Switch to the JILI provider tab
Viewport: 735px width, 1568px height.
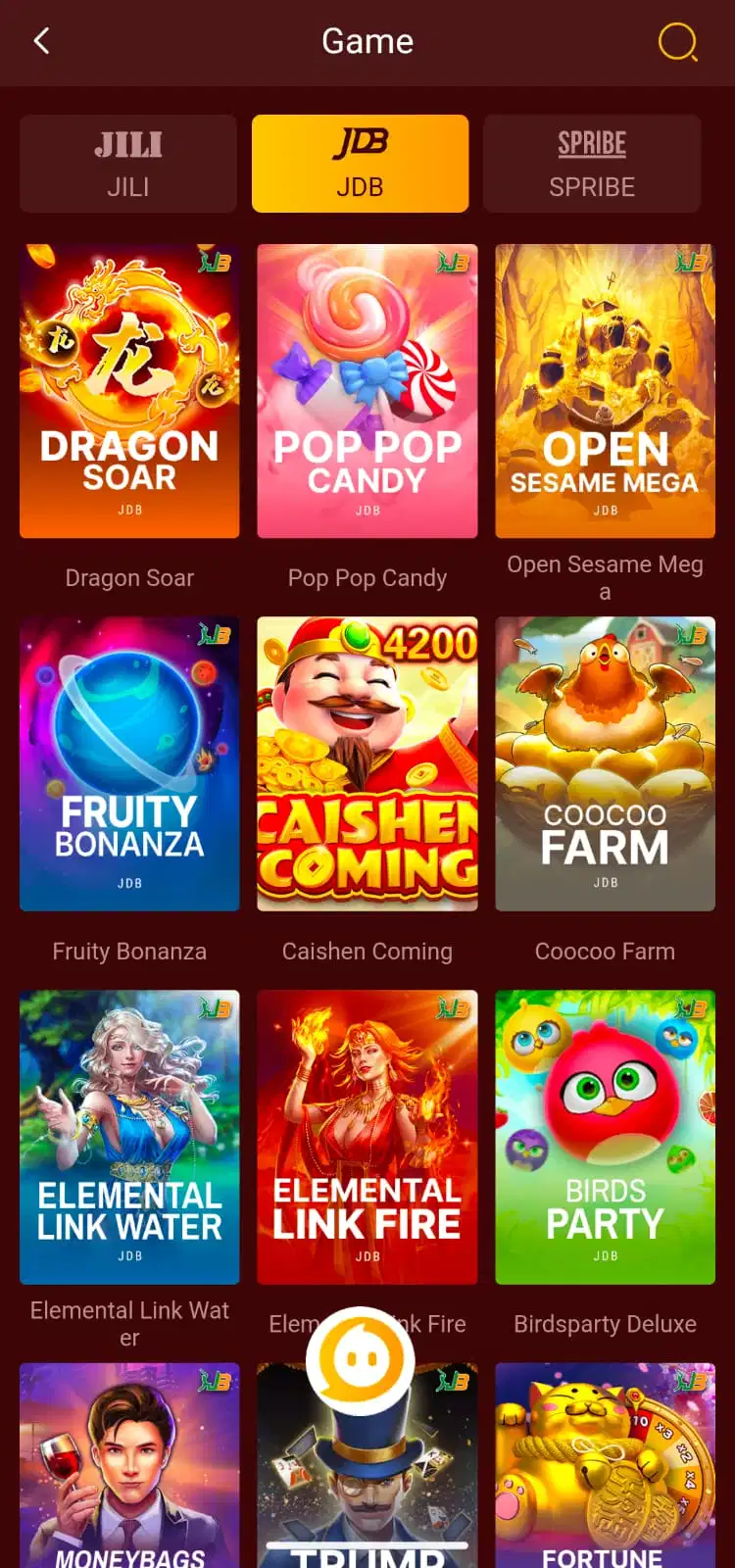tap(128, 164)
